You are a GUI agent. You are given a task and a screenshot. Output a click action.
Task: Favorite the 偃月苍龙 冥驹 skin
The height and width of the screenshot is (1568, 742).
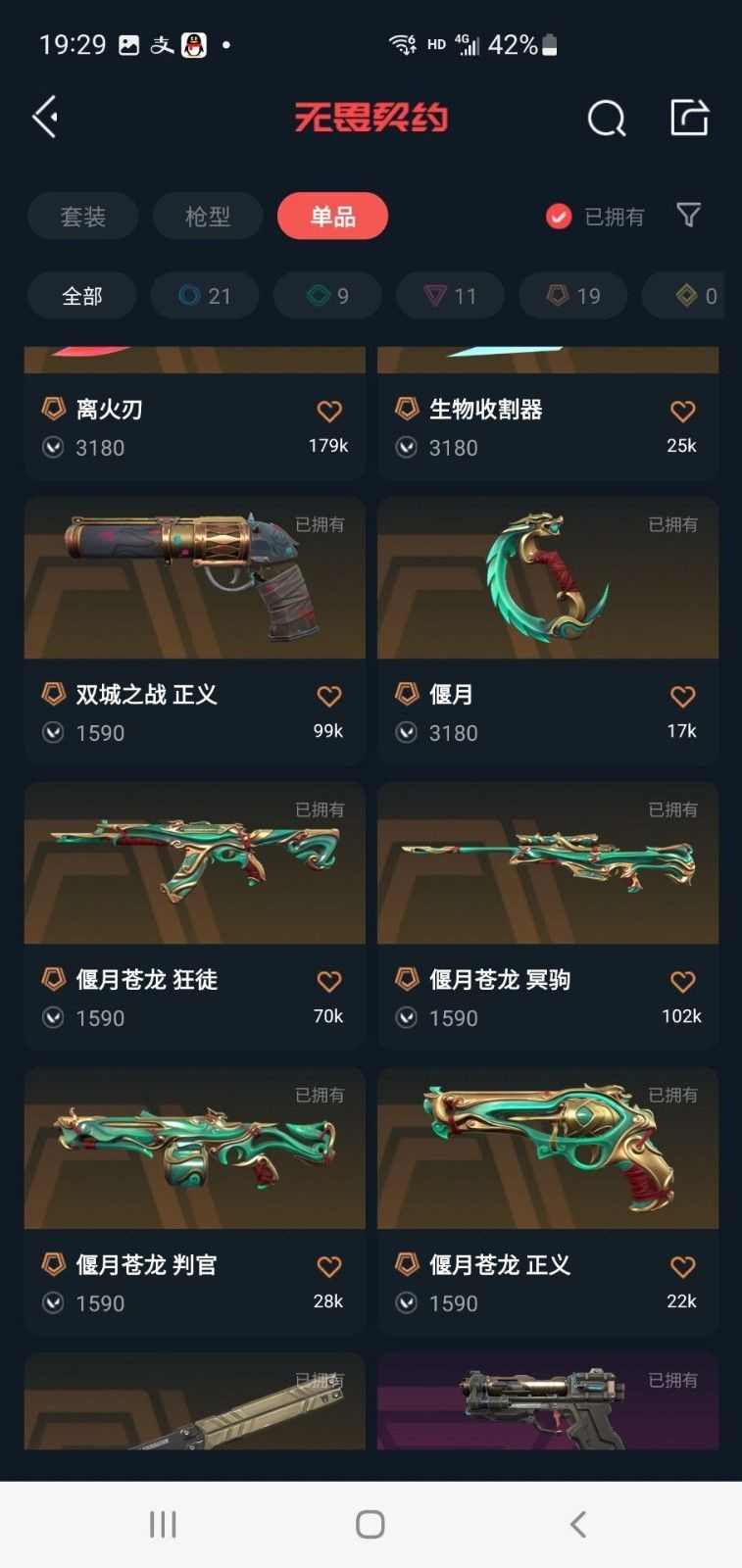click(682, 982)
